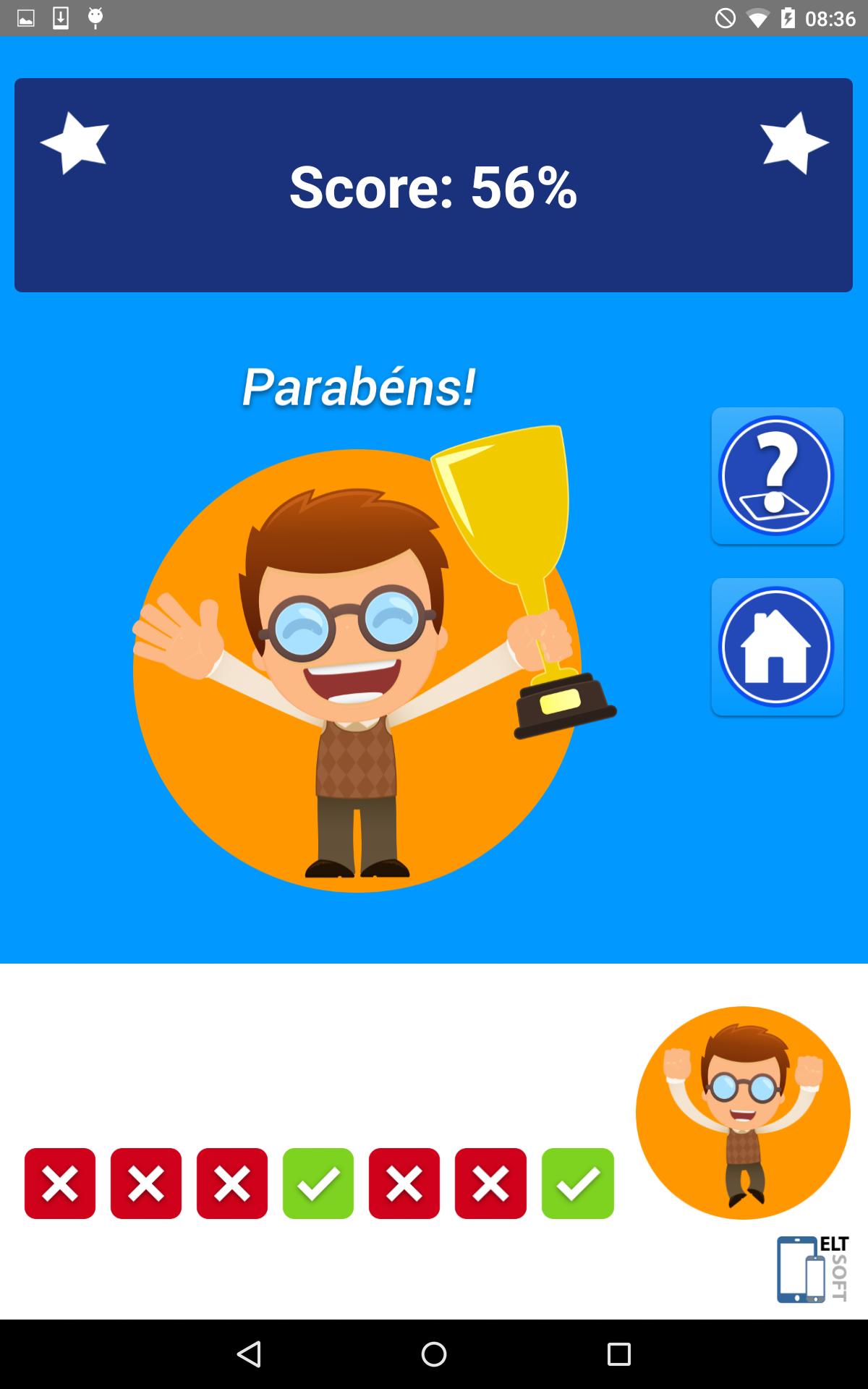Screen dimensions: 868x1389
Task: Tap the Wi-Fi status bar icon
Action: (x=757, y=16)
